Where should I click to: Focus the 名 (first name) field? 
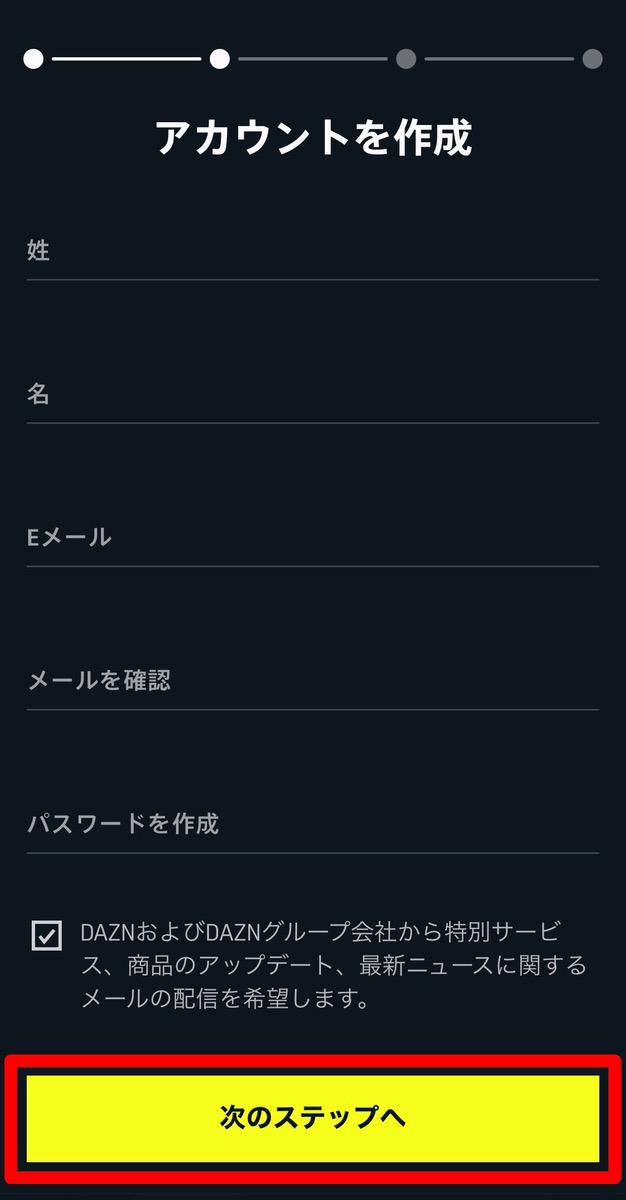click(312, 395)
